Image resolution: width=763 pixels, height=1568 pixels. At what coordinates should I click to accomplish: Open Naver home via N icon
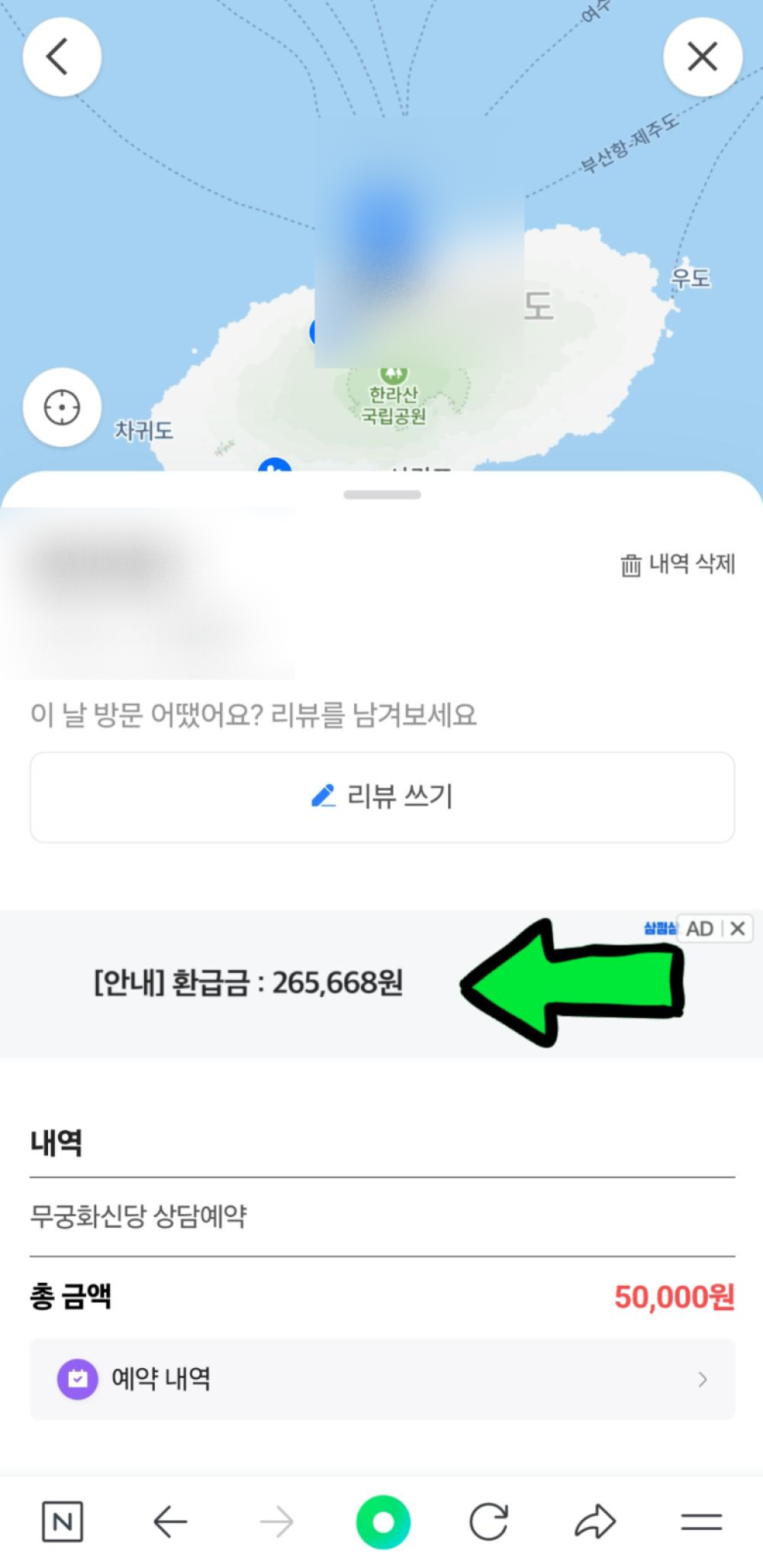coord(63,1523)
